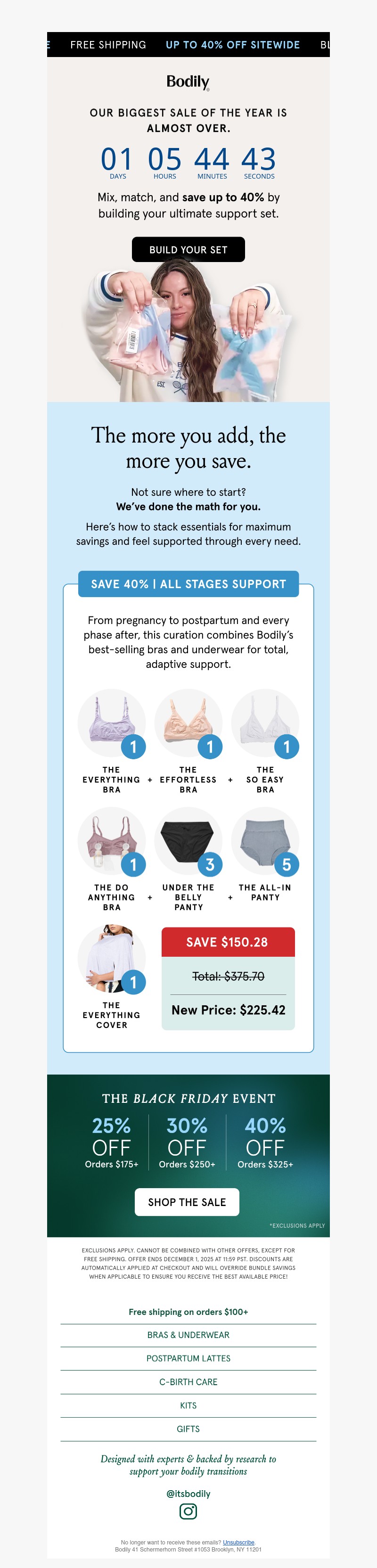The image size is (377, 1568).
Task: View The Do Anything Bra
Action: 112,841
